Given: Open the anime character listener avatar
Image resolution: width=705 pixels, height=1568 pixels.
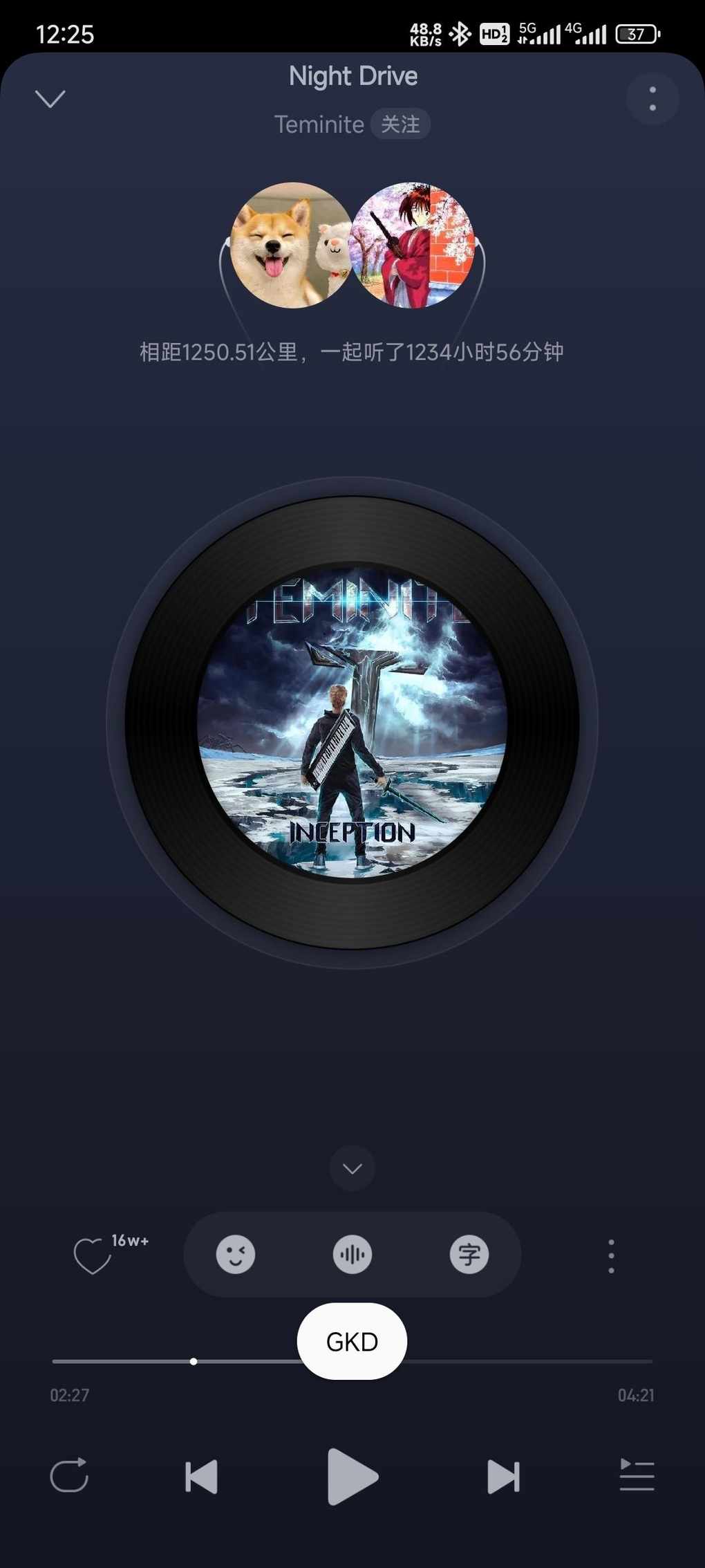Looking at the screenshot, I should point(413,245).
